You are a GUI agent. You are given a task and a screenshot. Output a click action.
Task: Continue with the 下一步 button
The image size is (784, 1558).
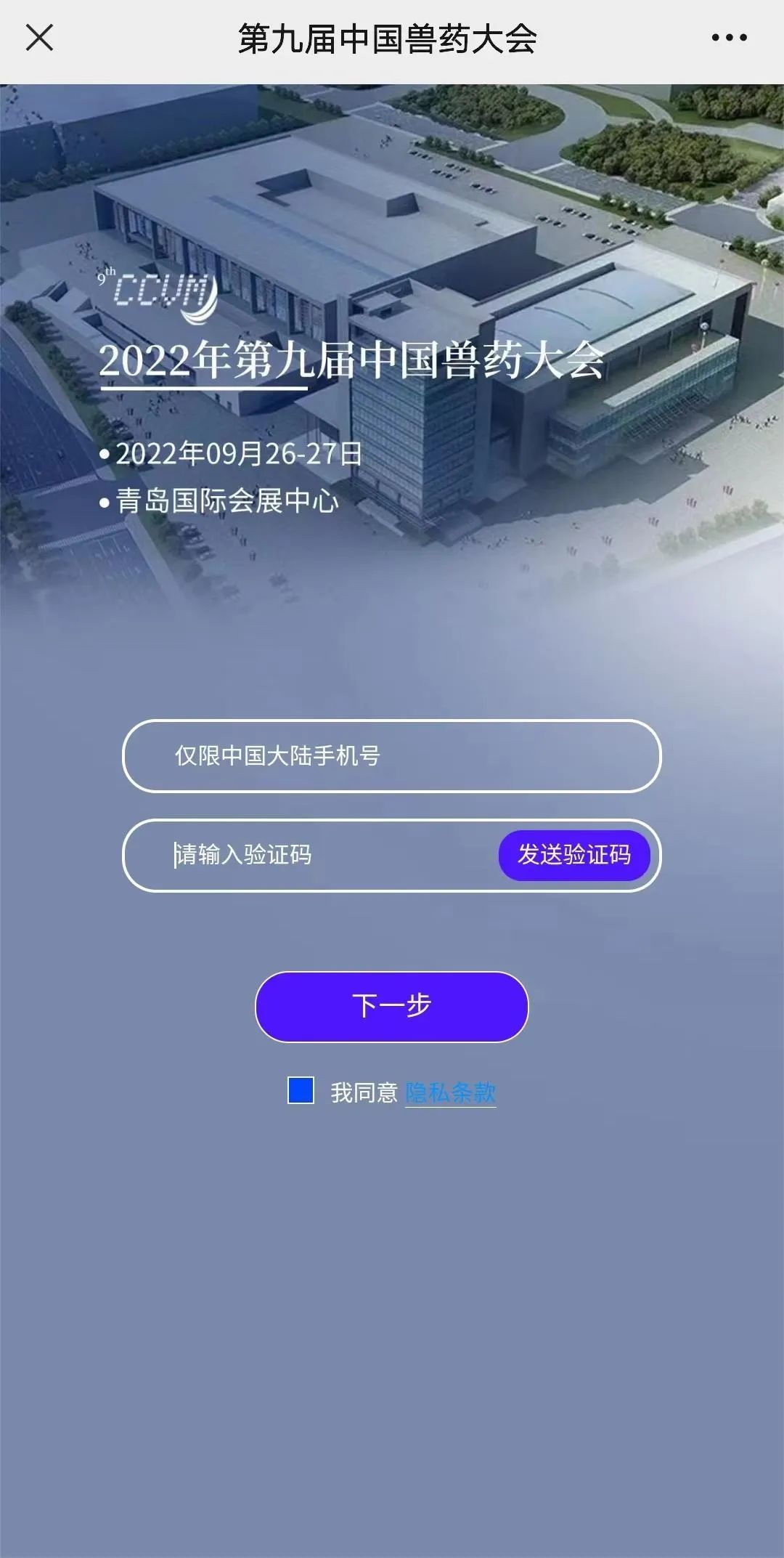(391, 1007)
